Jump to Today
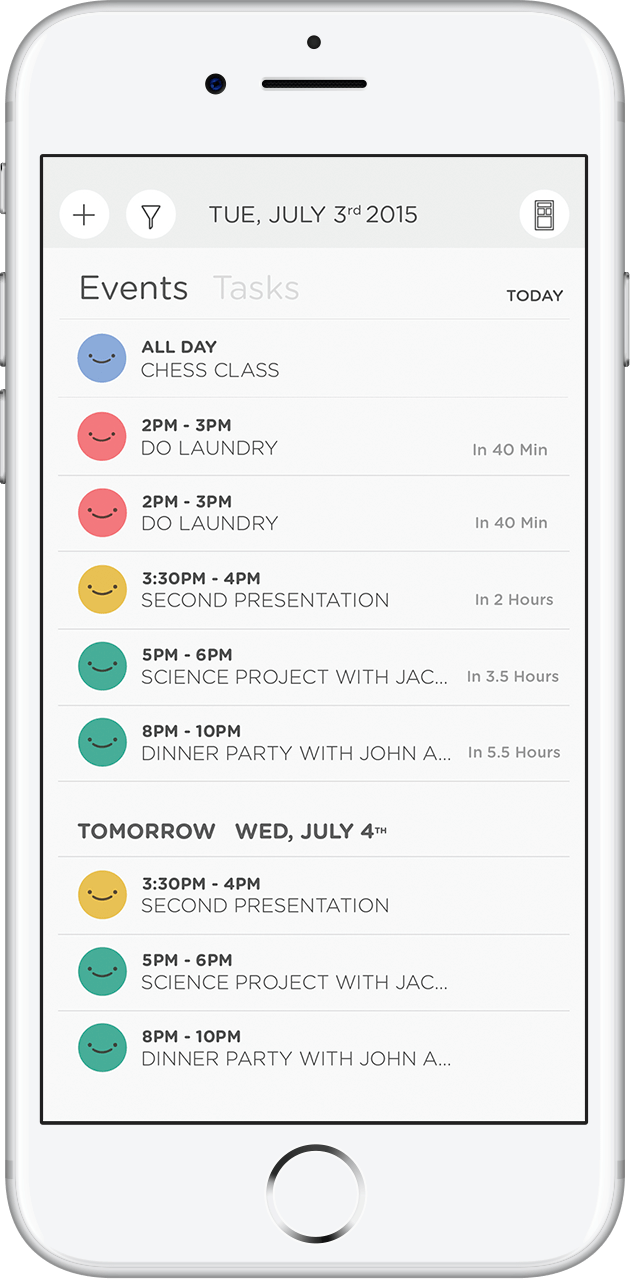 click(x=534, y=296)
